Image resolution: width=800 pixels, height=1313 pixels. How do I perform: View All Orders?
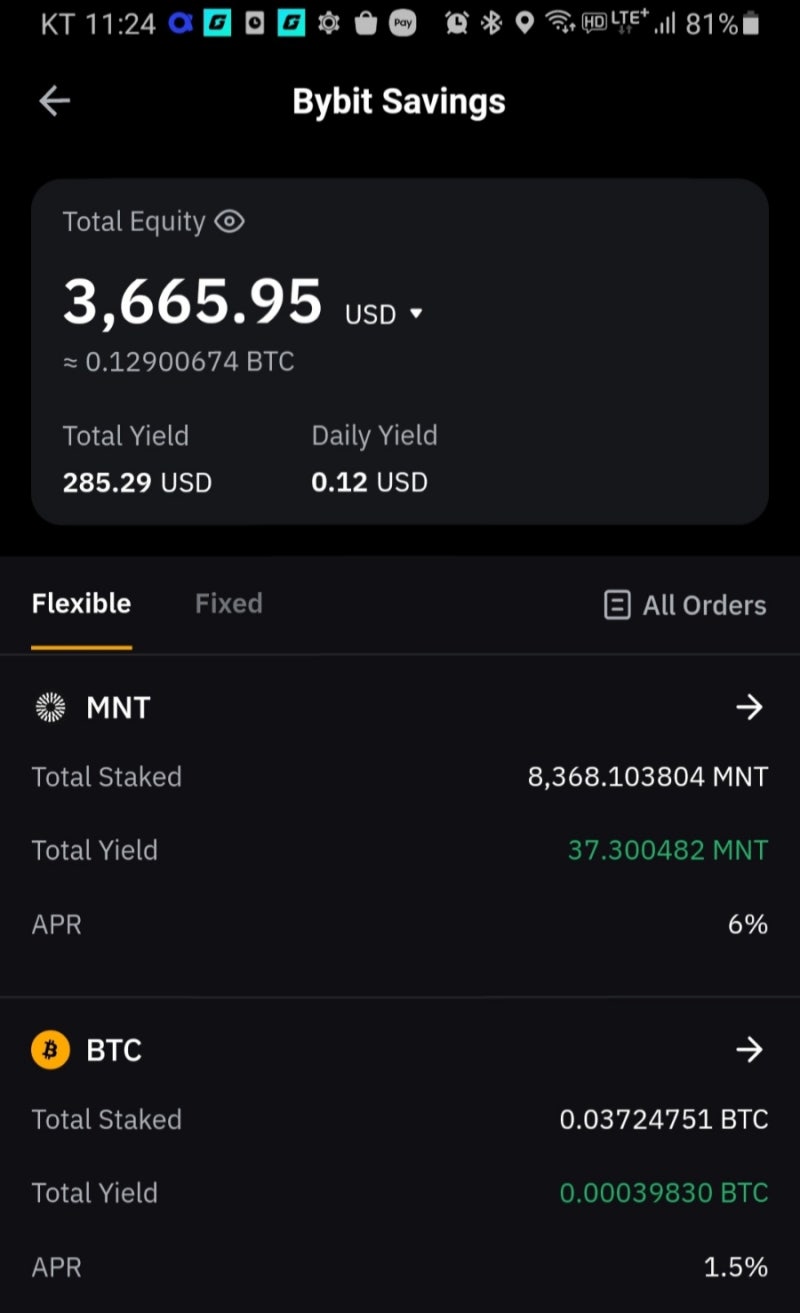pyautogui.click(x=686, y=605)
